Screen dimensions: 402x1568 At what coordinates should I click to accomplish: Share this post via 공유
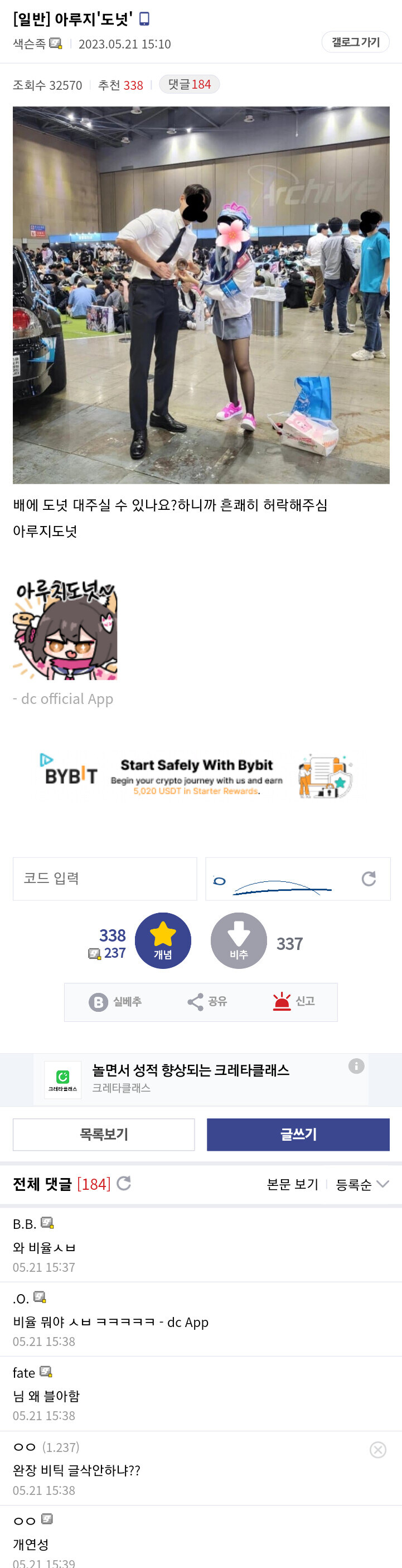[x=207, y=1001]
